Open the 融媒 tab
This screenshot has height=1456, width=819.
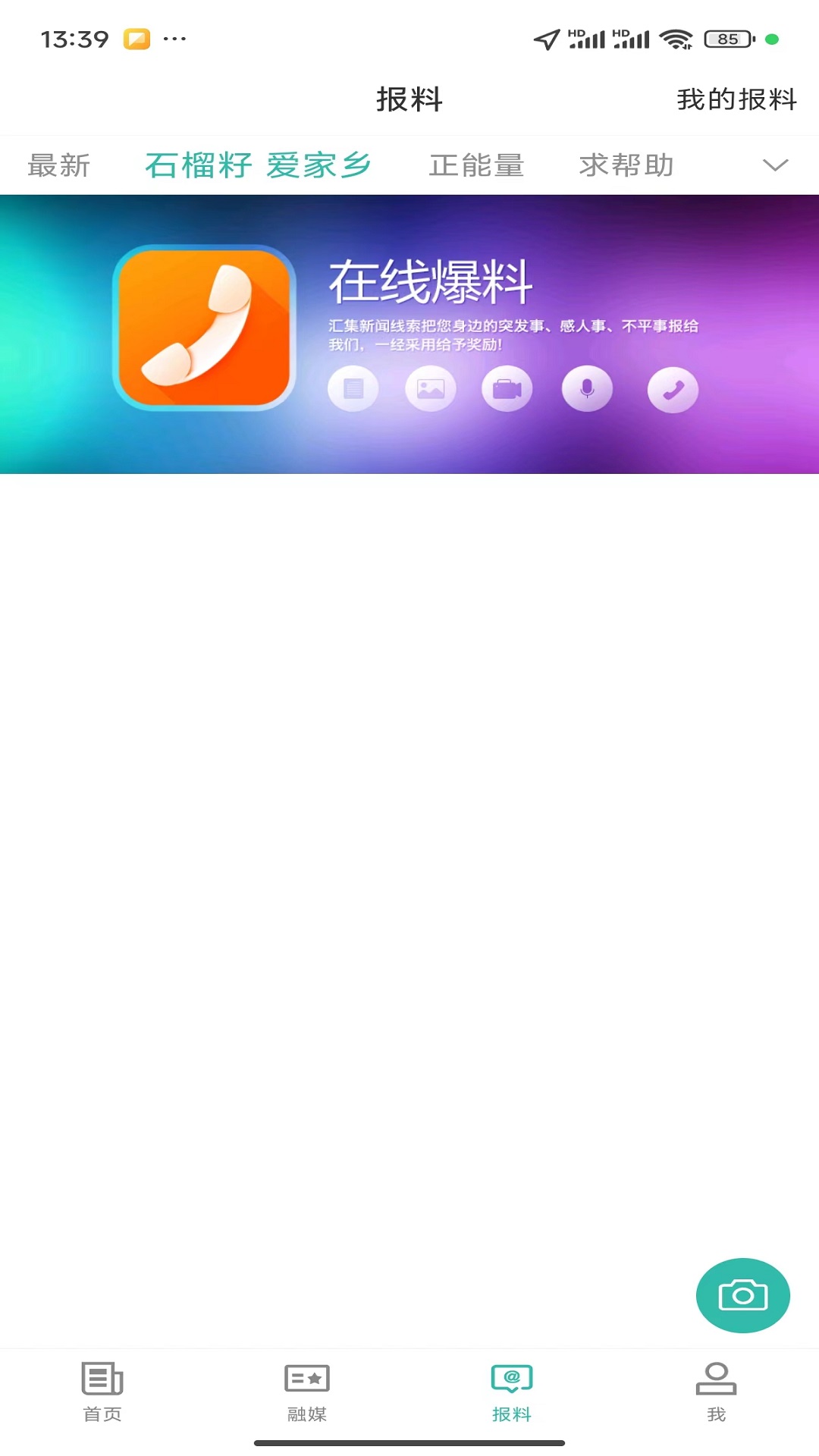tap(307, 1392)
